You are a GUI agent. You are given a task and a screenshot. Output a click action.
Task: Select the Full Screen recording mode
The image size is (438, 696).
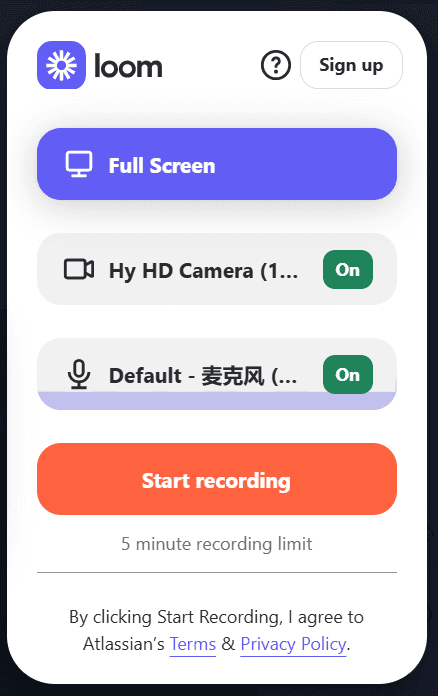[x=217, y=164]
